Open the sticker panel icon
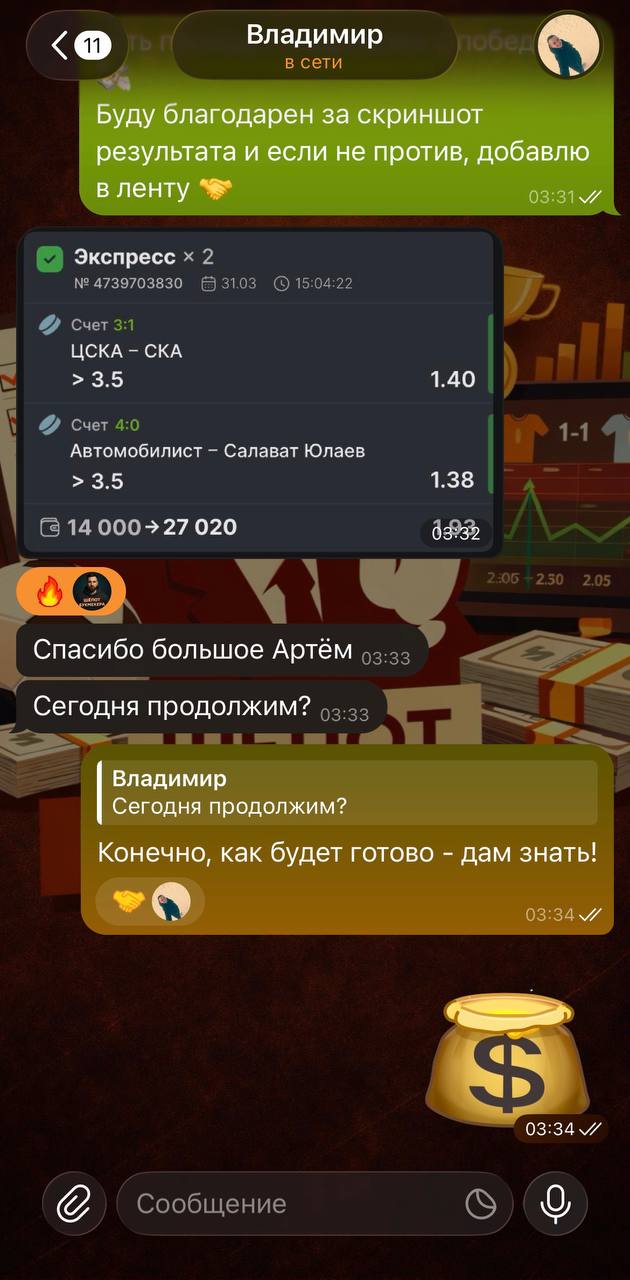 [x=481, y=1204]
